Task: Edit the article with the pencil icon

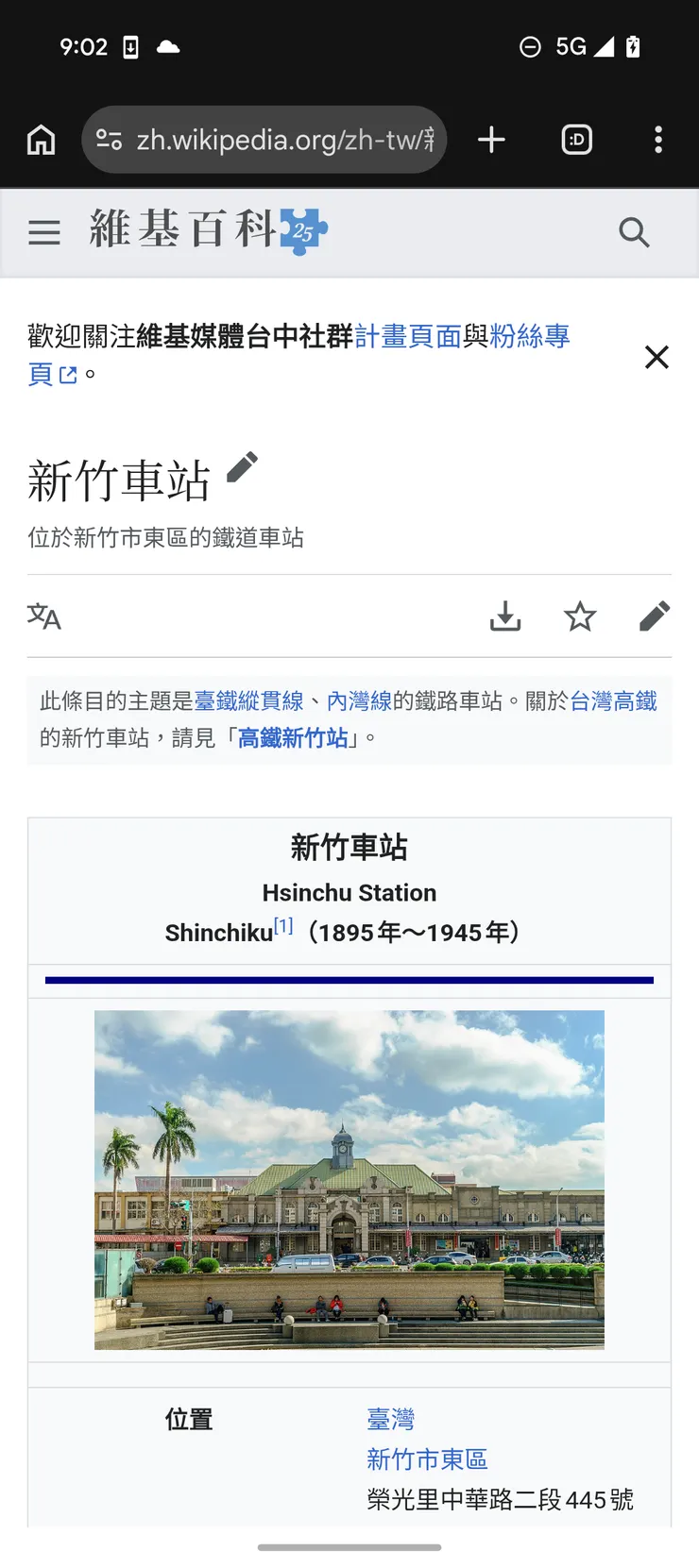Action: pos(655,616)
